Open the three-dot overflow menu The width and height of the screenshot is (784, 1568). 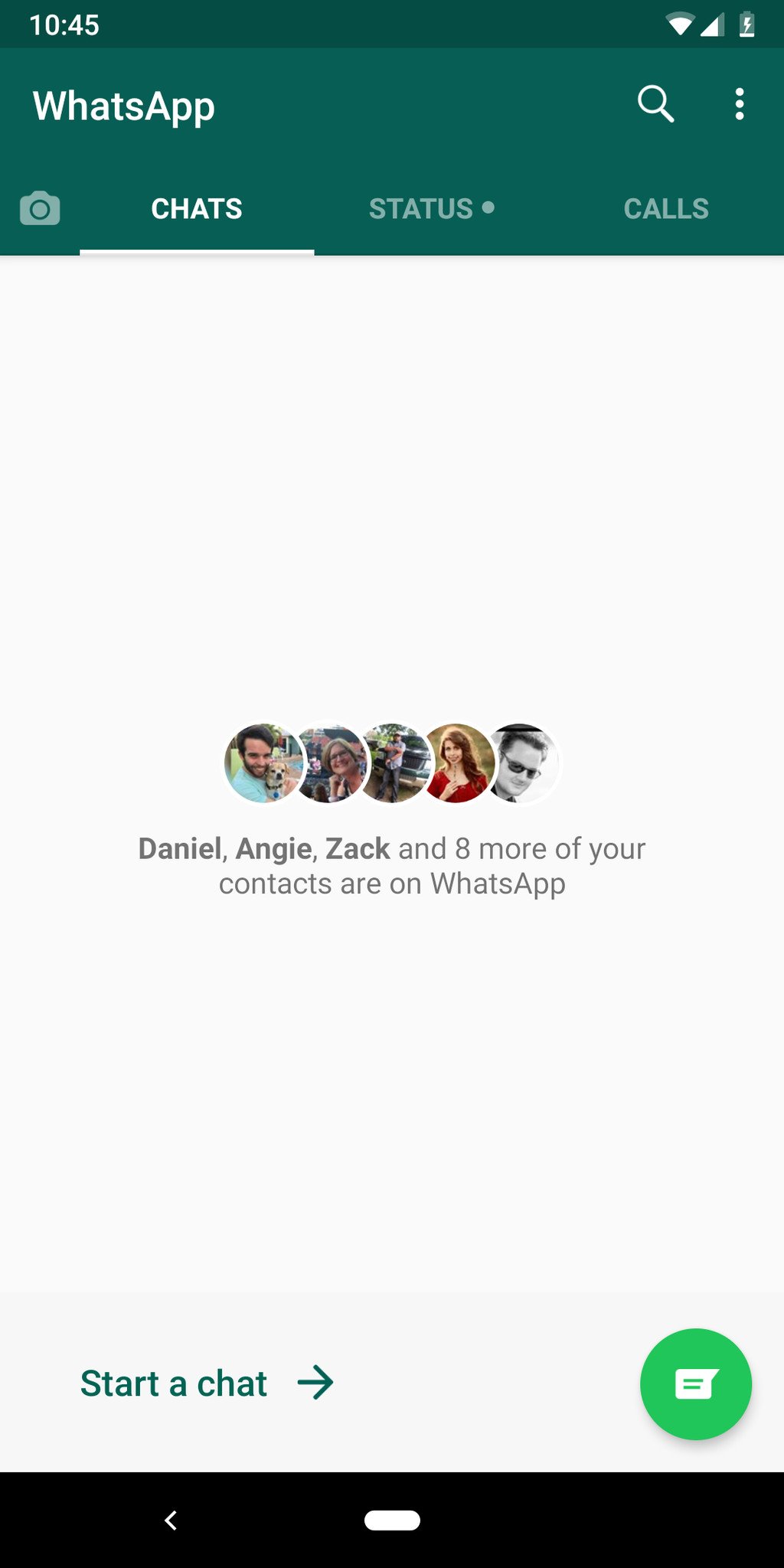[x=739, y=104]
